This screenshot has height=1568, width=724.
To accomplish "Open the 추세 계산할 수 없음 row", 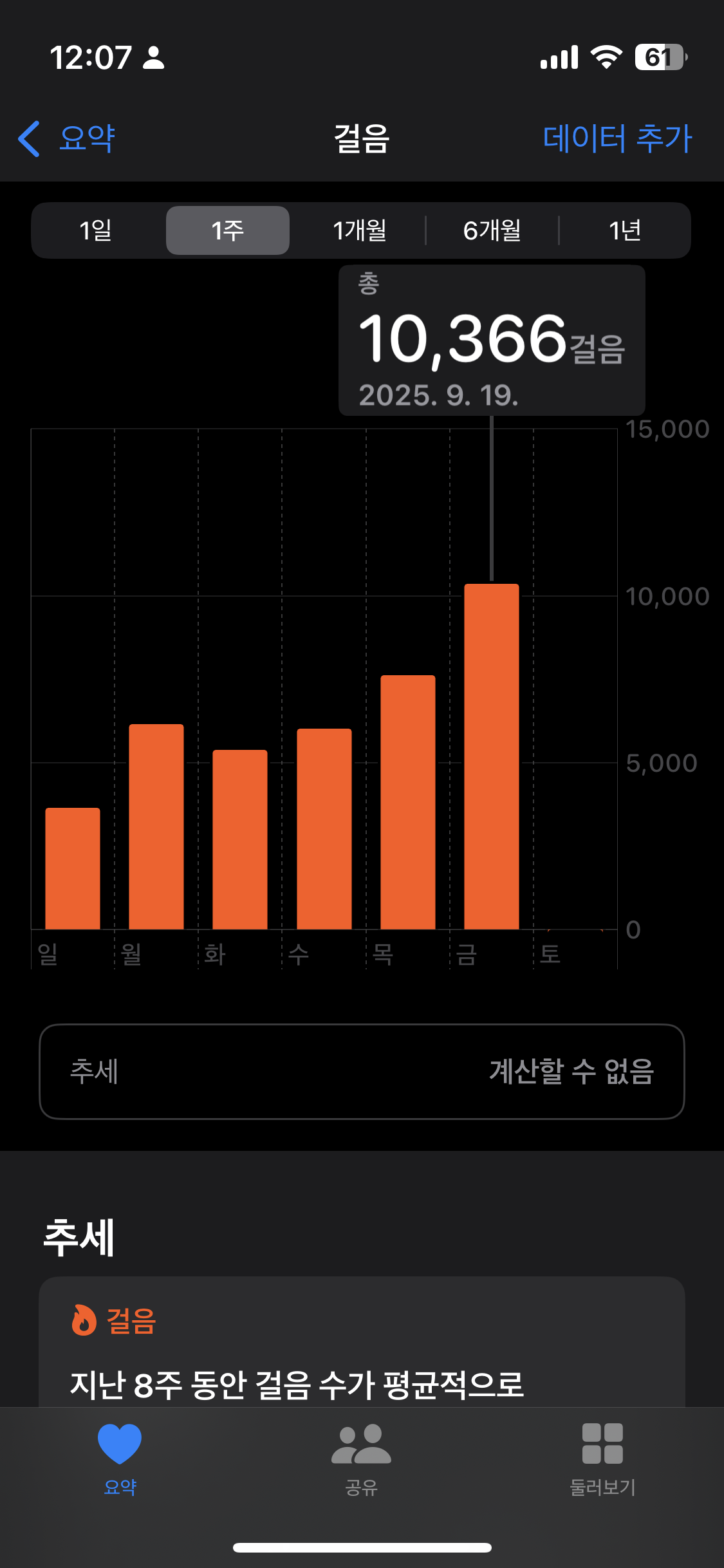I will pos(362,1072).
